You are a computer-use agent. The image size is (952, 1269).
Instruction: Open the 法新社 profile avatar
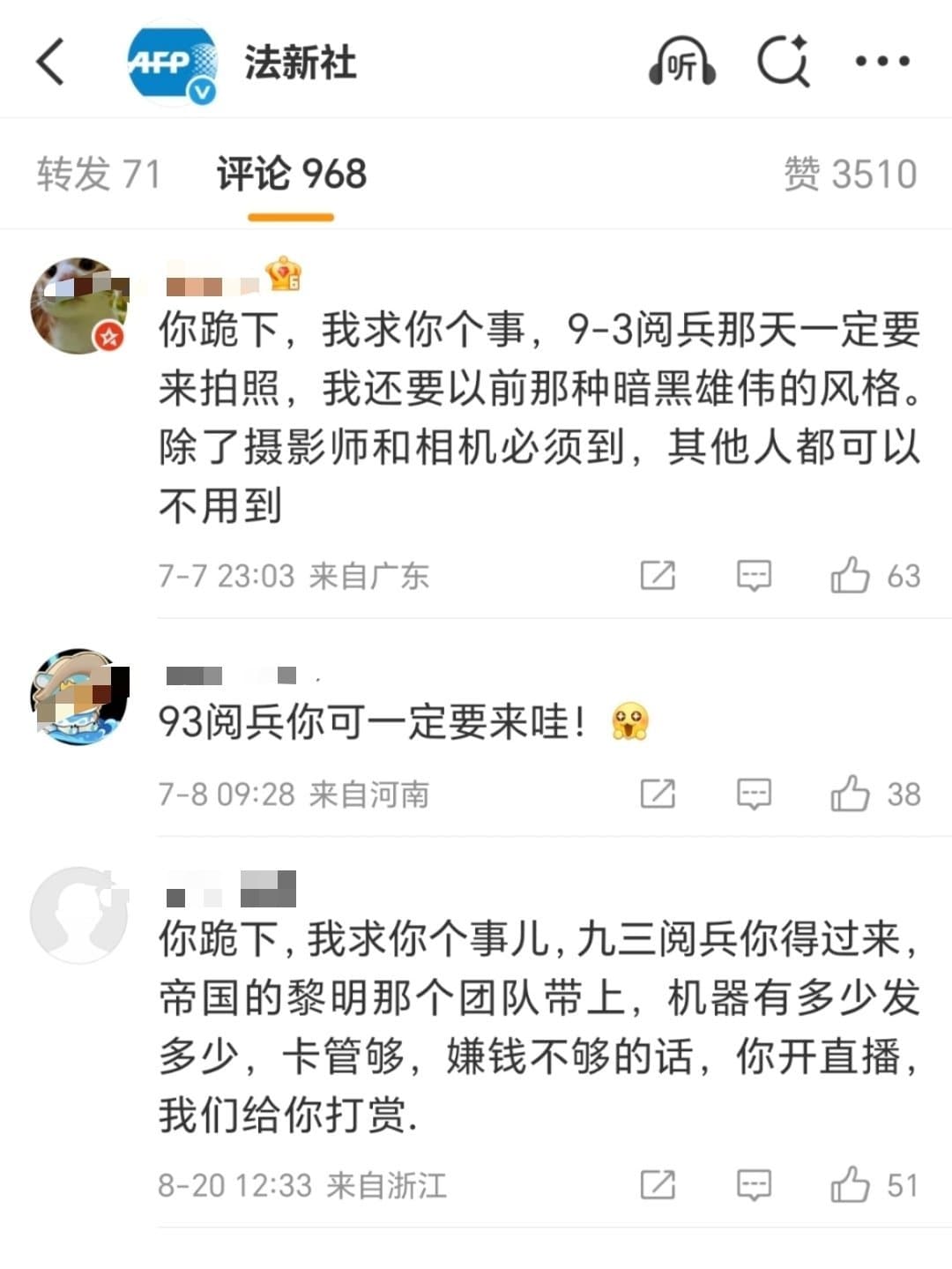pos(172,63)
